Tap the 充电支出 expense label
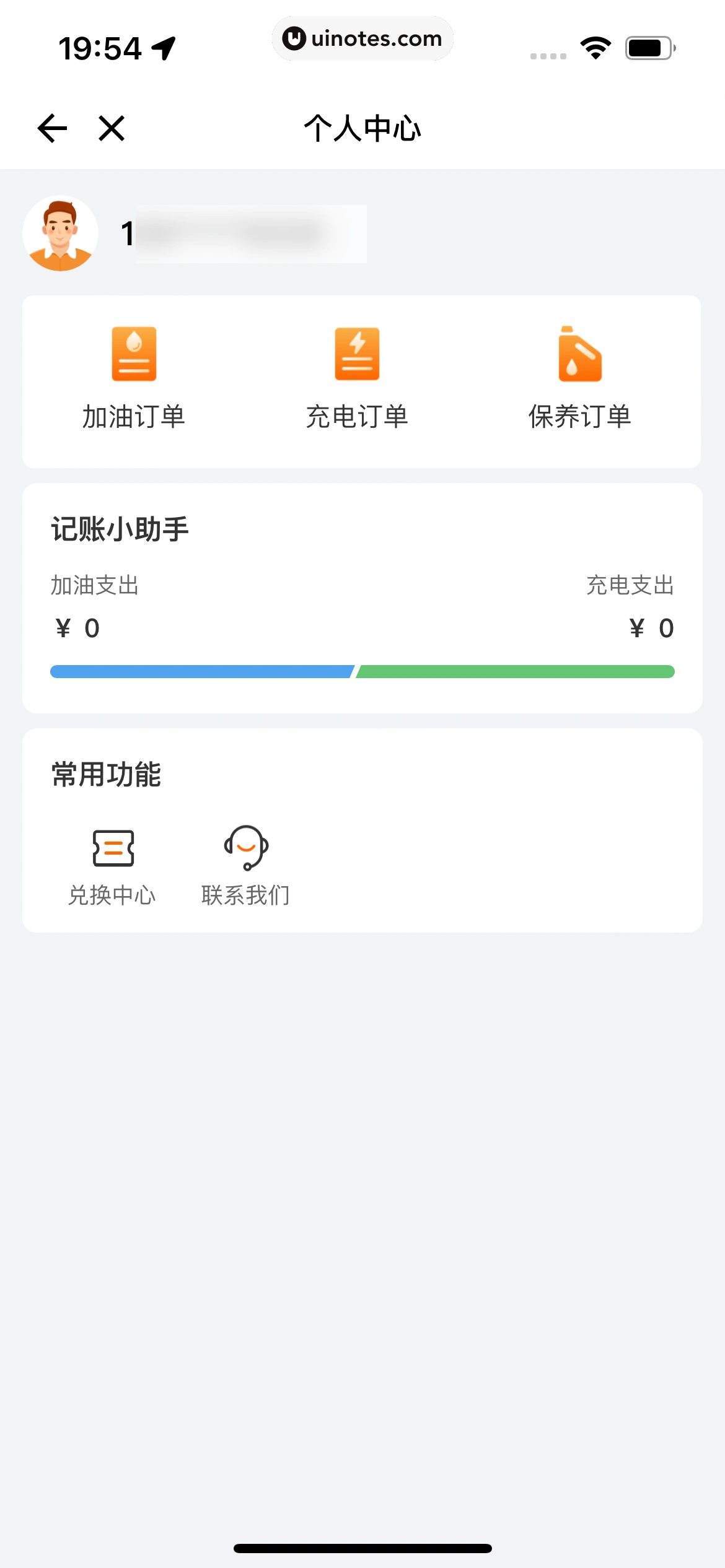725x1568 pixels. (x=630, y=586)
